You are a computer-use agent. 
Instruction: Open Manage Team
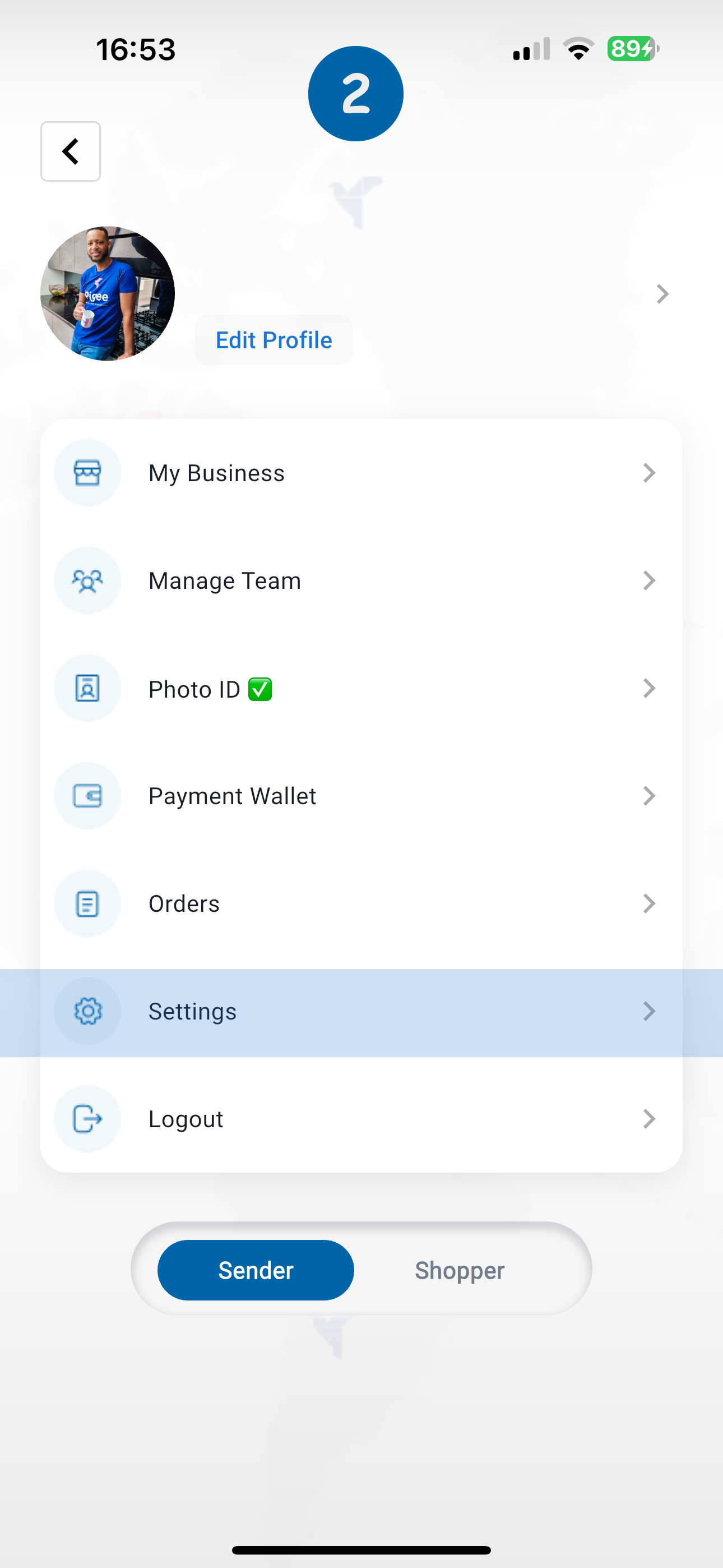[361, 580]
